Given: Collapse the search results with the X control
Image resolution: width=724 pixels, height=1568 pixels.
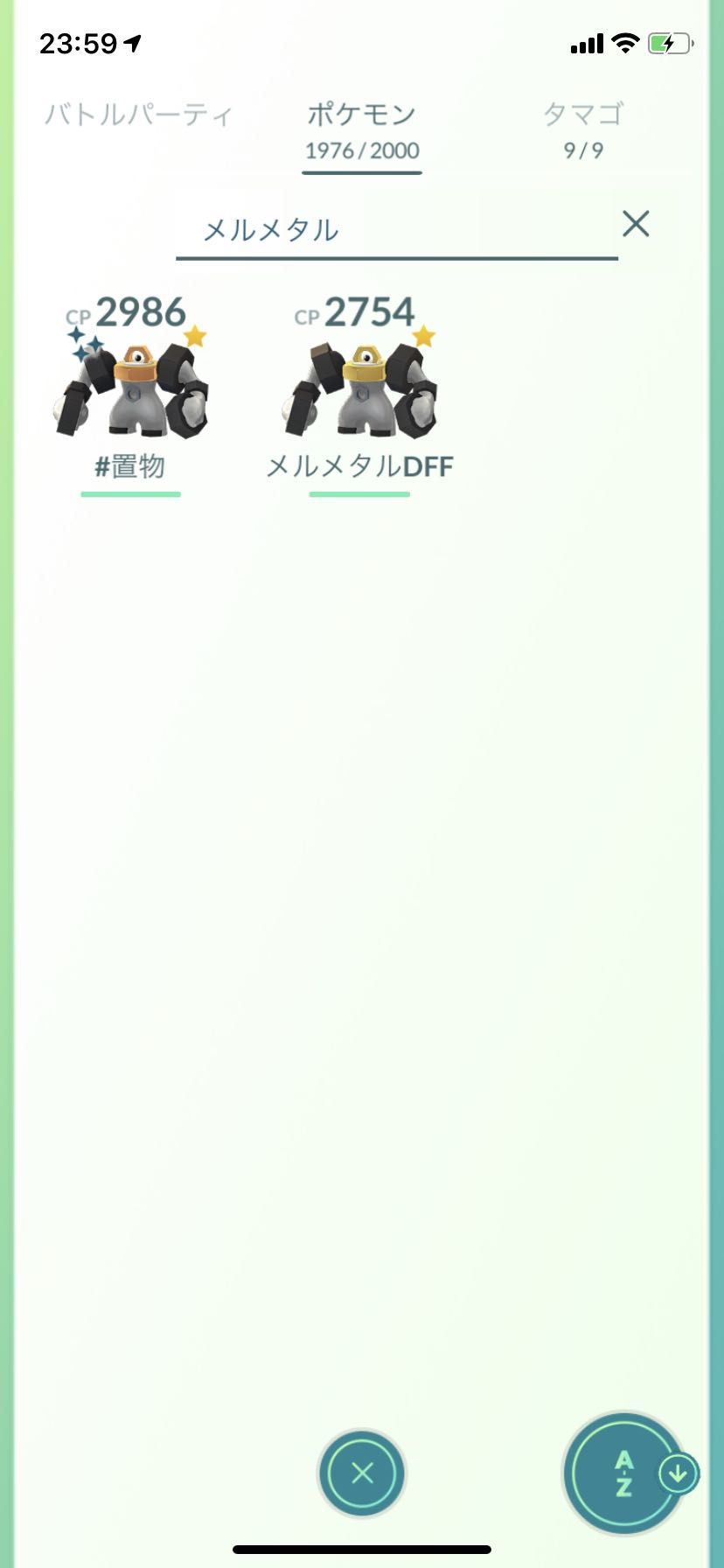Looking at the screenshot, I should coord(637,225).
